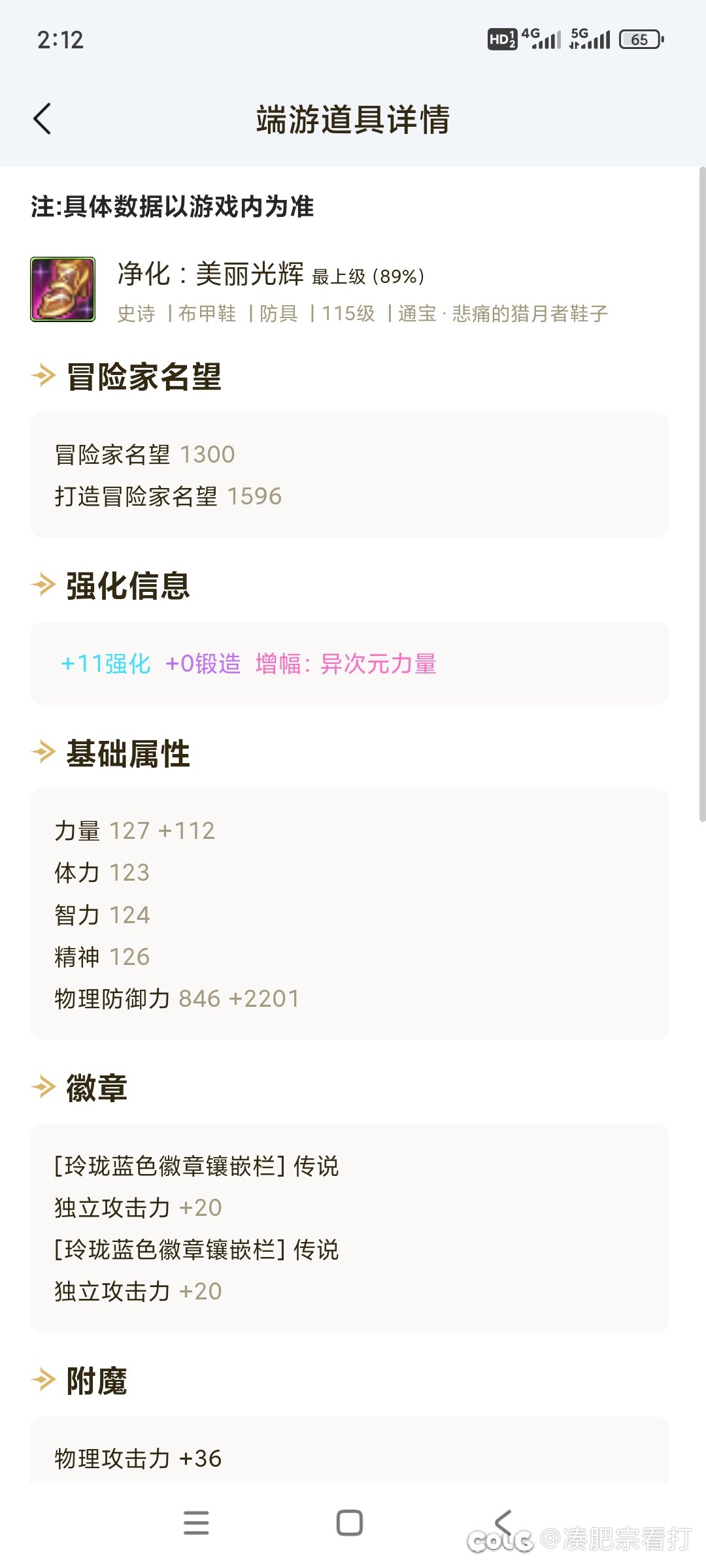This screenshot has width=706, height=1568.
Task: Go back from the item details page
Action: (x=42, y=119)
